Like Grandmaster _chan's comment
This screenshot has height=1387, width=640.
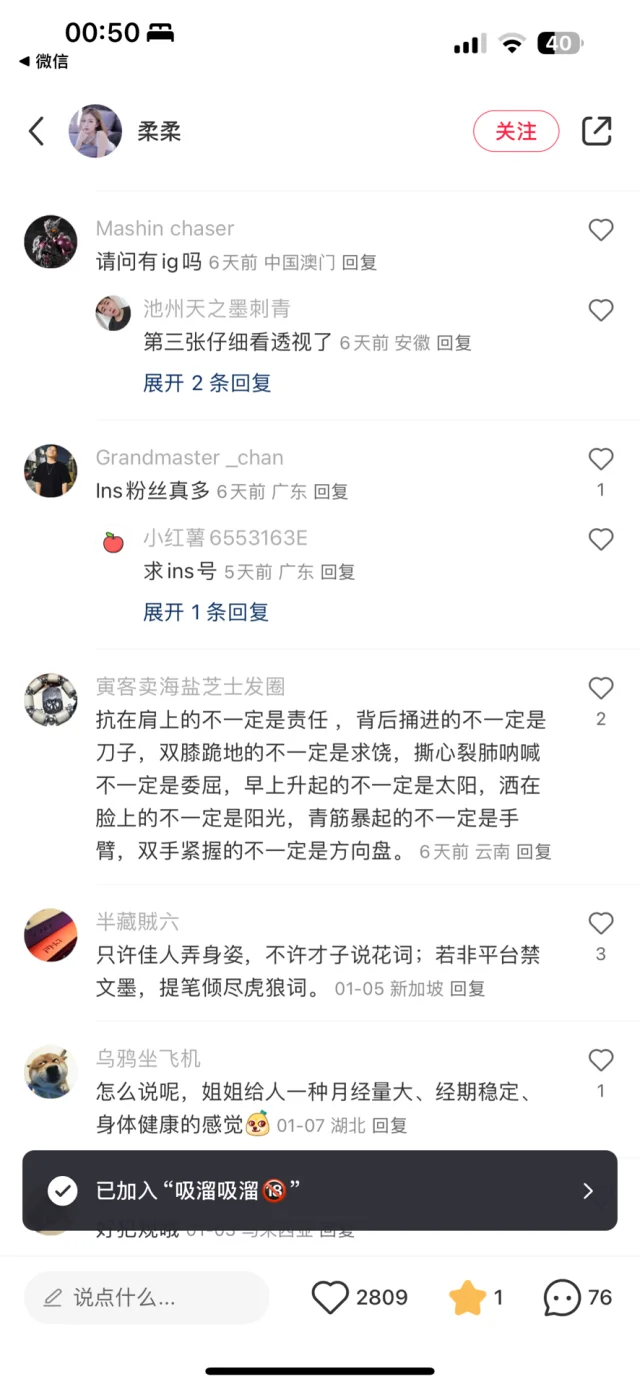(x=600, y=459)
